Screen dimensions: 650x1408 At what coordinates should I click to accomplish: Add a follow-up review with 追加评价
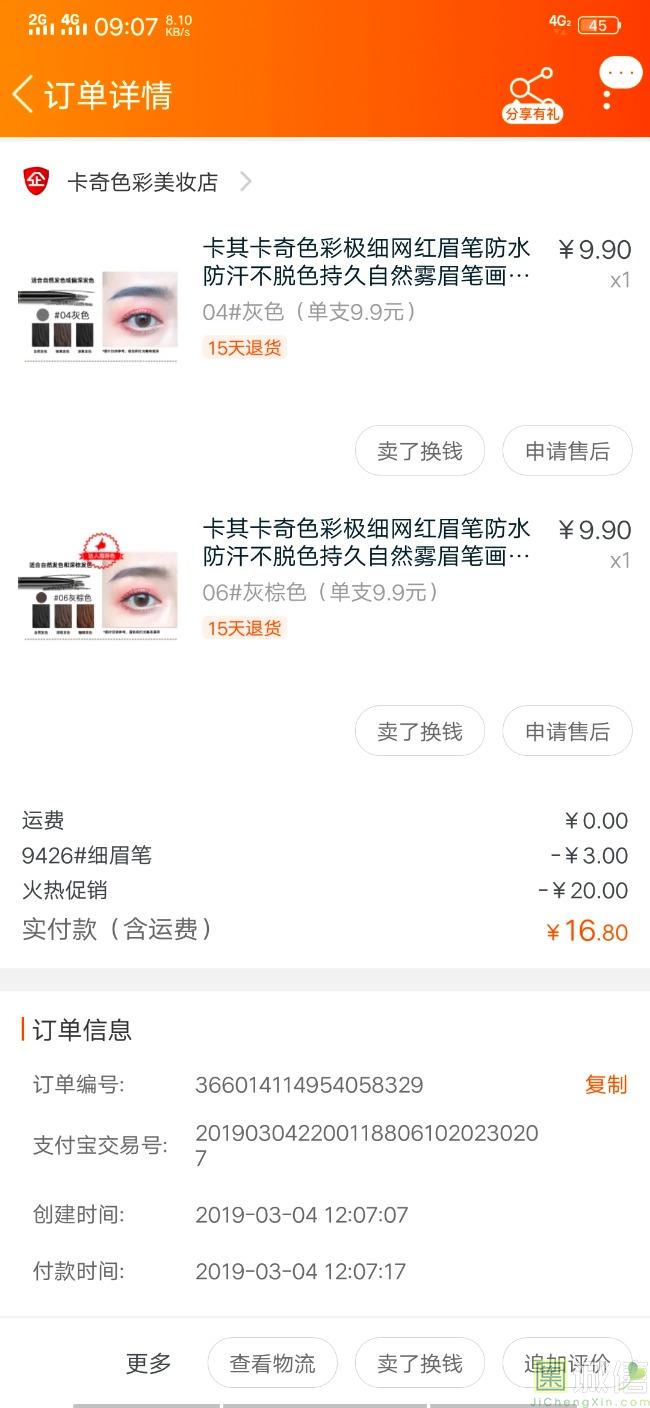[566, 1363]
